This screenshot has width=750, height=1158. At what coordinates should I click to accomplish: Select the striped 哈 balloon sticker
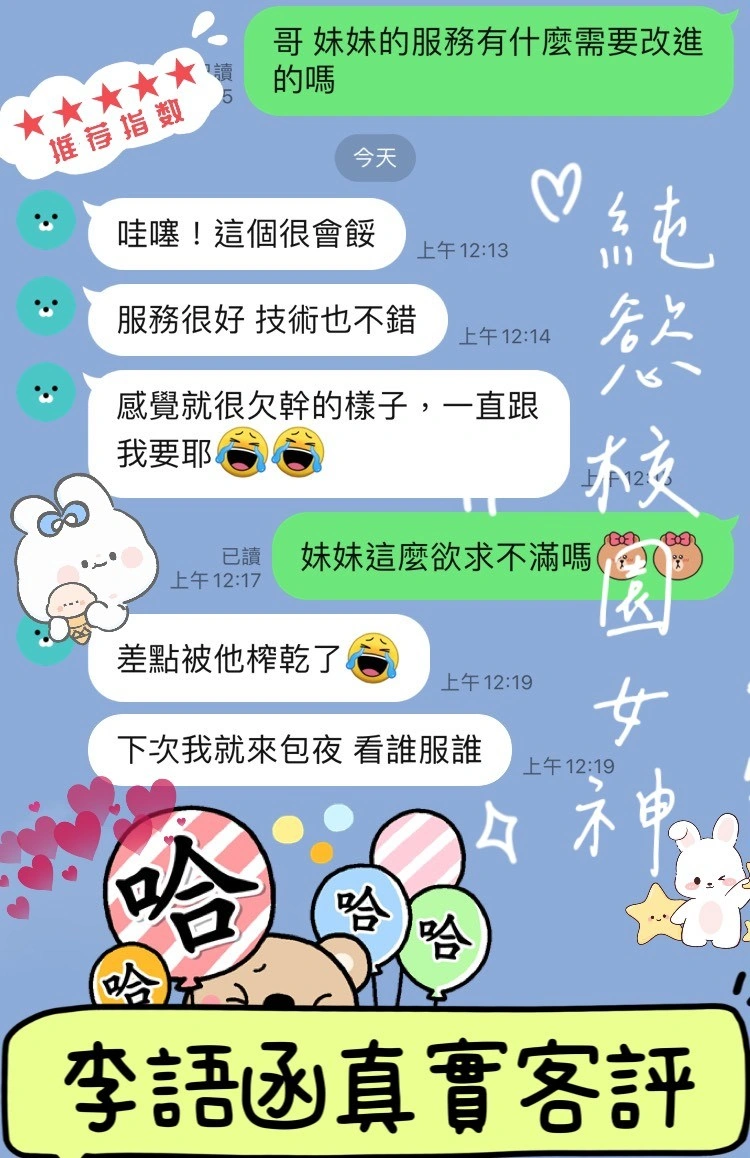190,890
